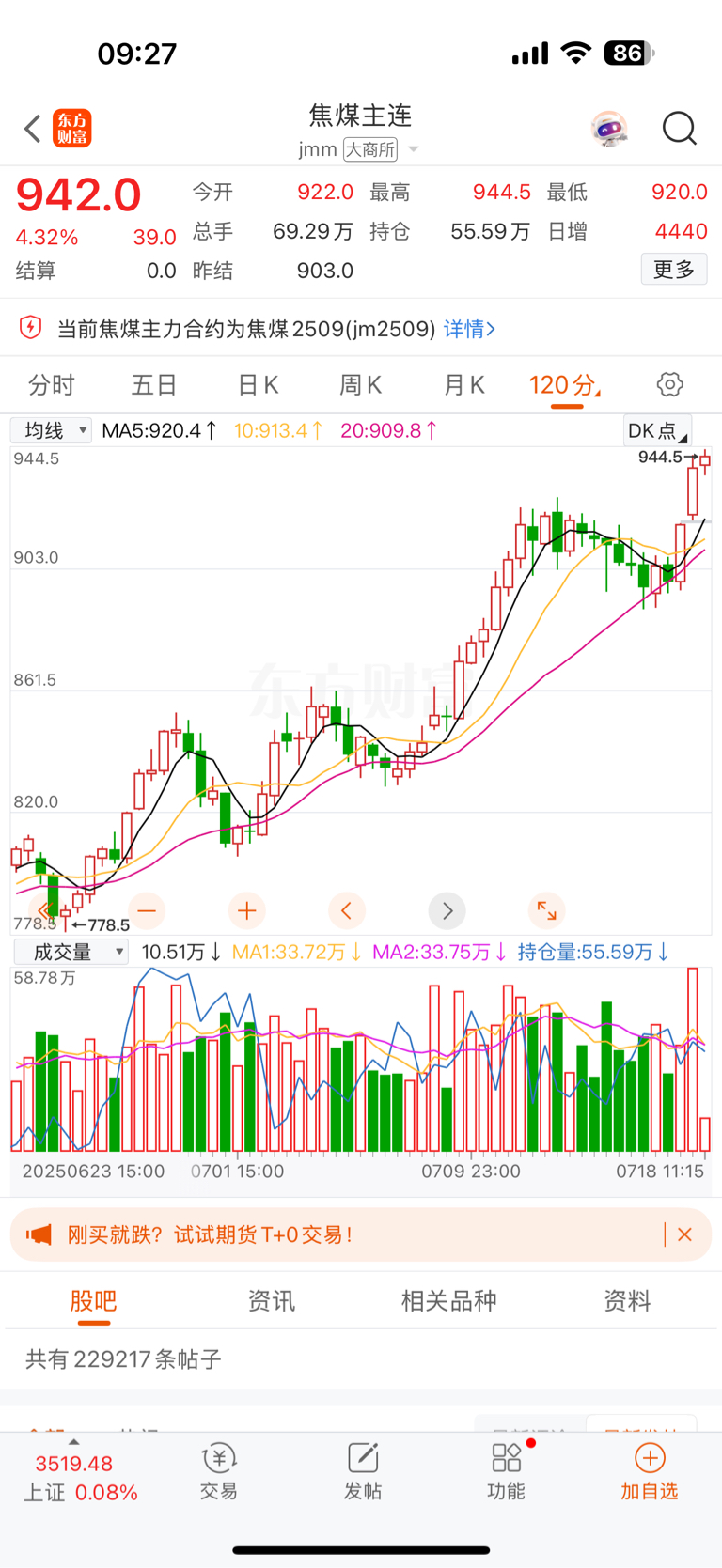
Task: Expand the 成交量 indicator dropdown
Action: (x=71, y=952)
